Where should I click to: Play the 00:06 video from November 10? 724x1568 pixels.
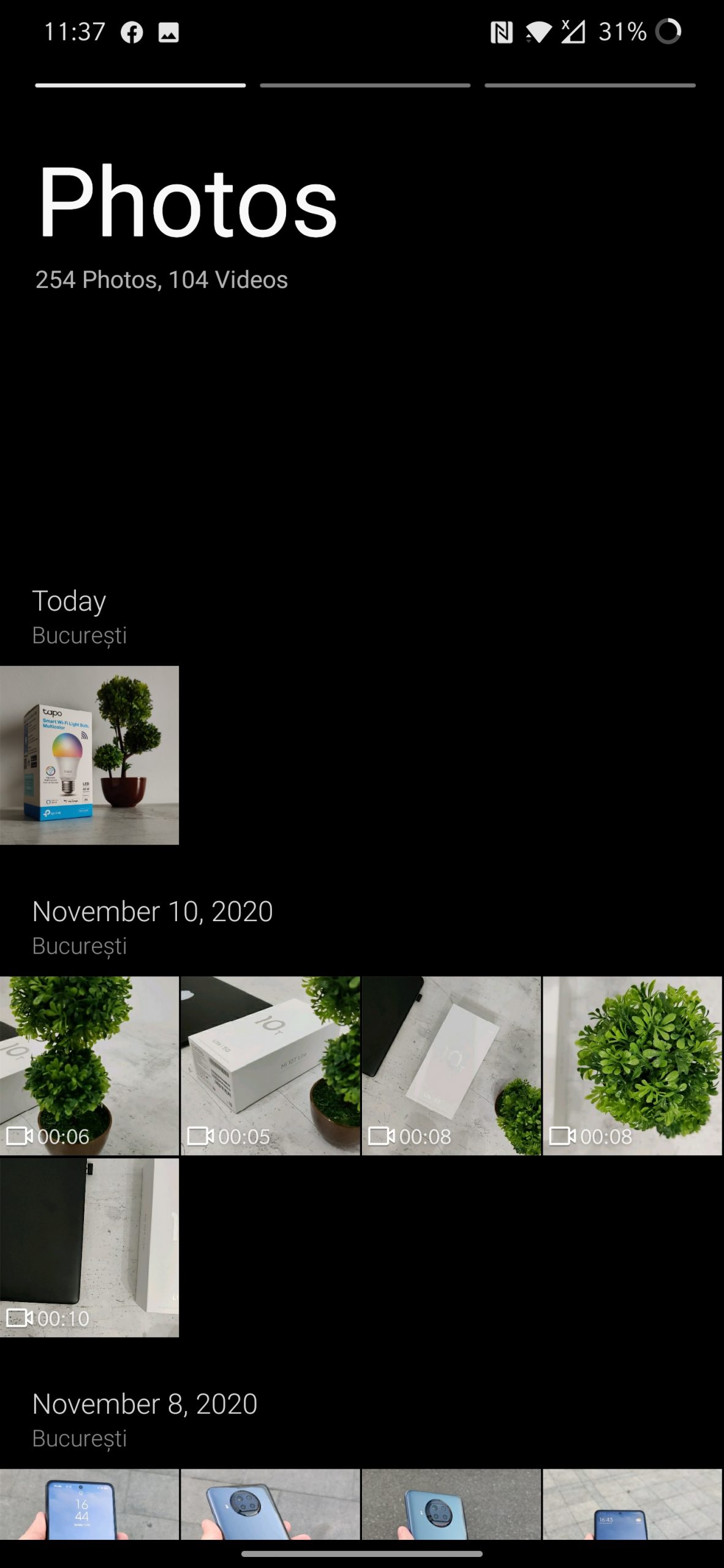pos(89,1066)
